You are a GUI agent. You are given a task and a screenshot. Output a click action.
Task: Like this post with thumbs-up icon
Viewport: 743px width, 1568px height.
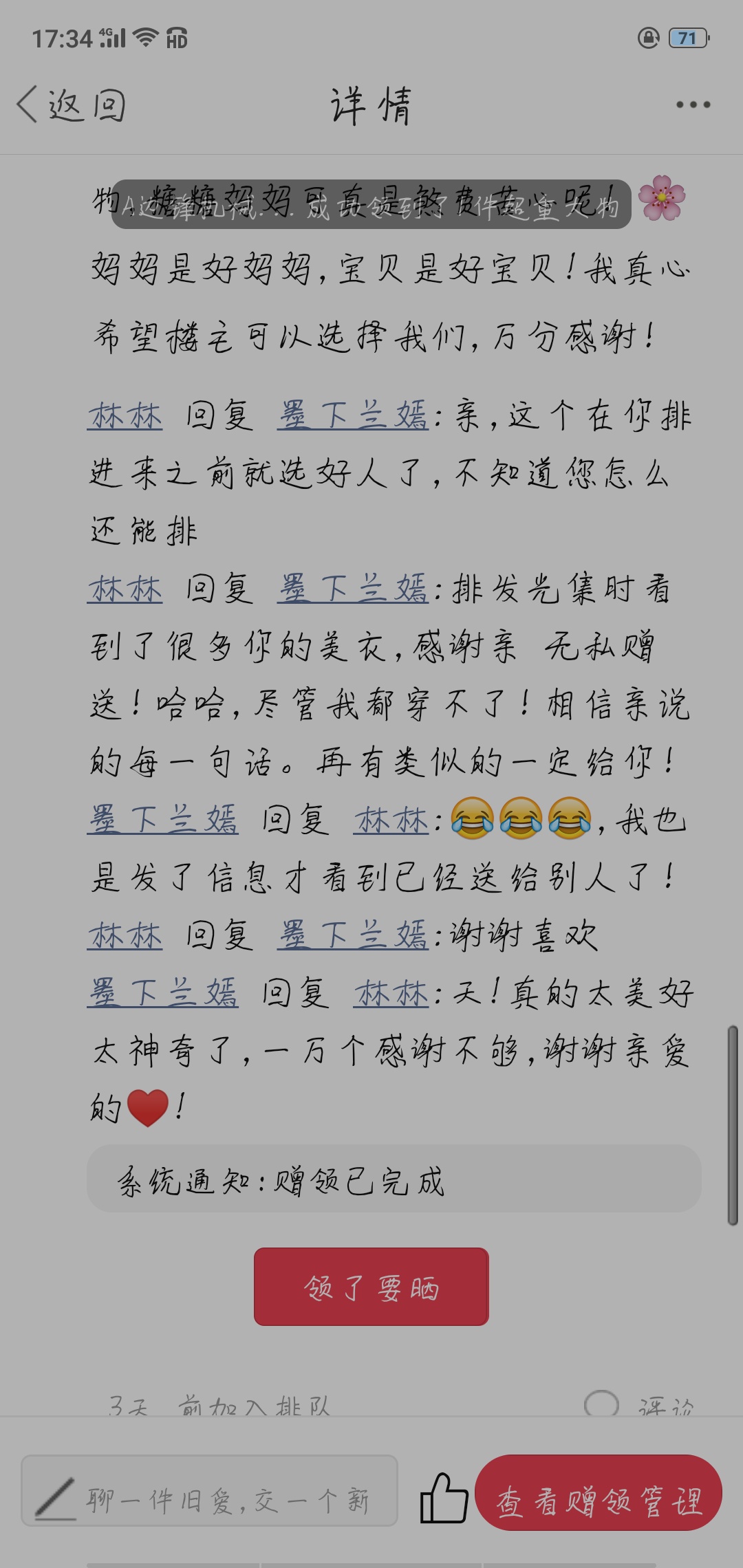coord(444,1499)
